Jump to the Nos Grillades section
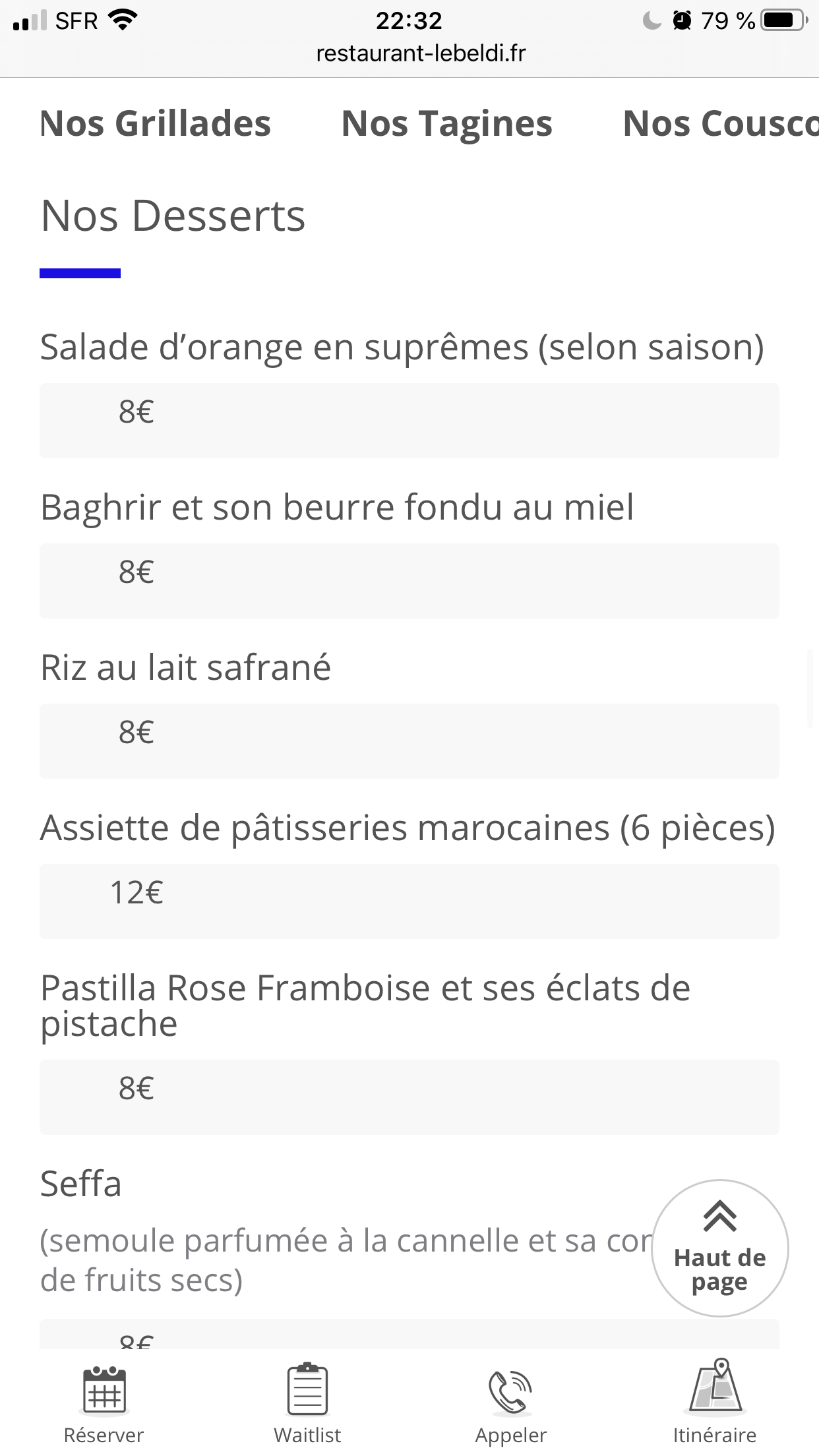This screenshot has width=819, height=1456. (156, 124)
